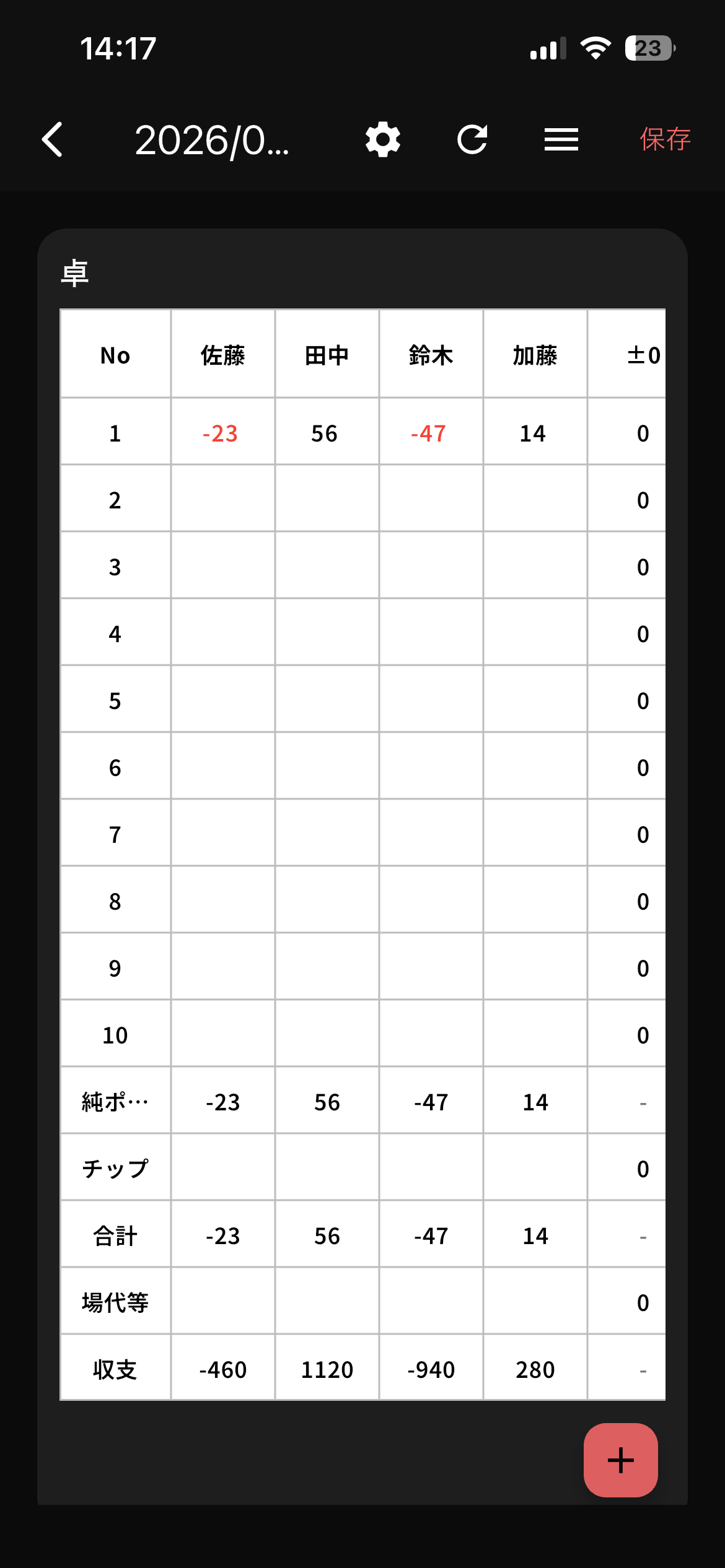Save the score sheet with 保存

[665, 139]
